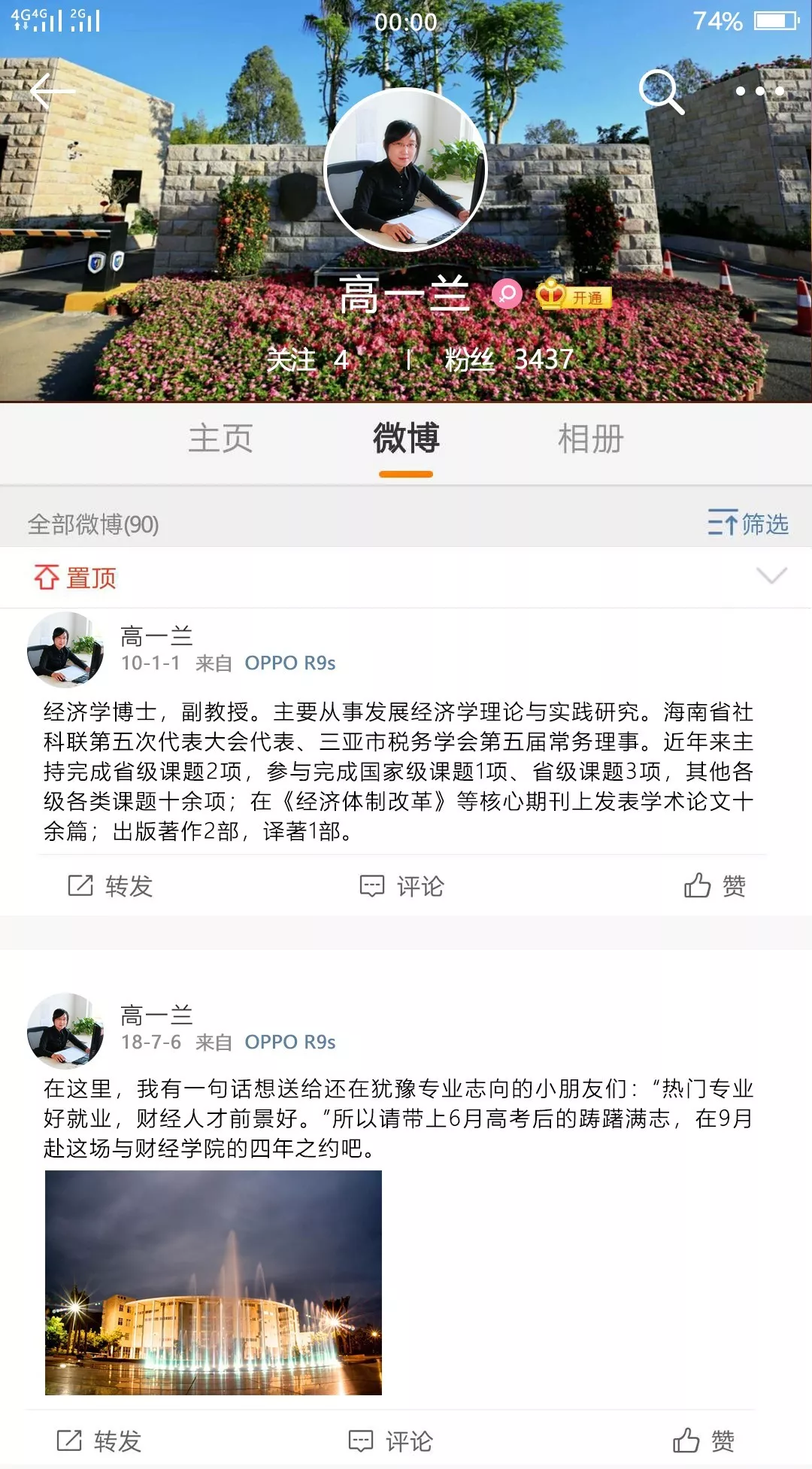Open the 粉丝 3437 followers list

(509, 360)
